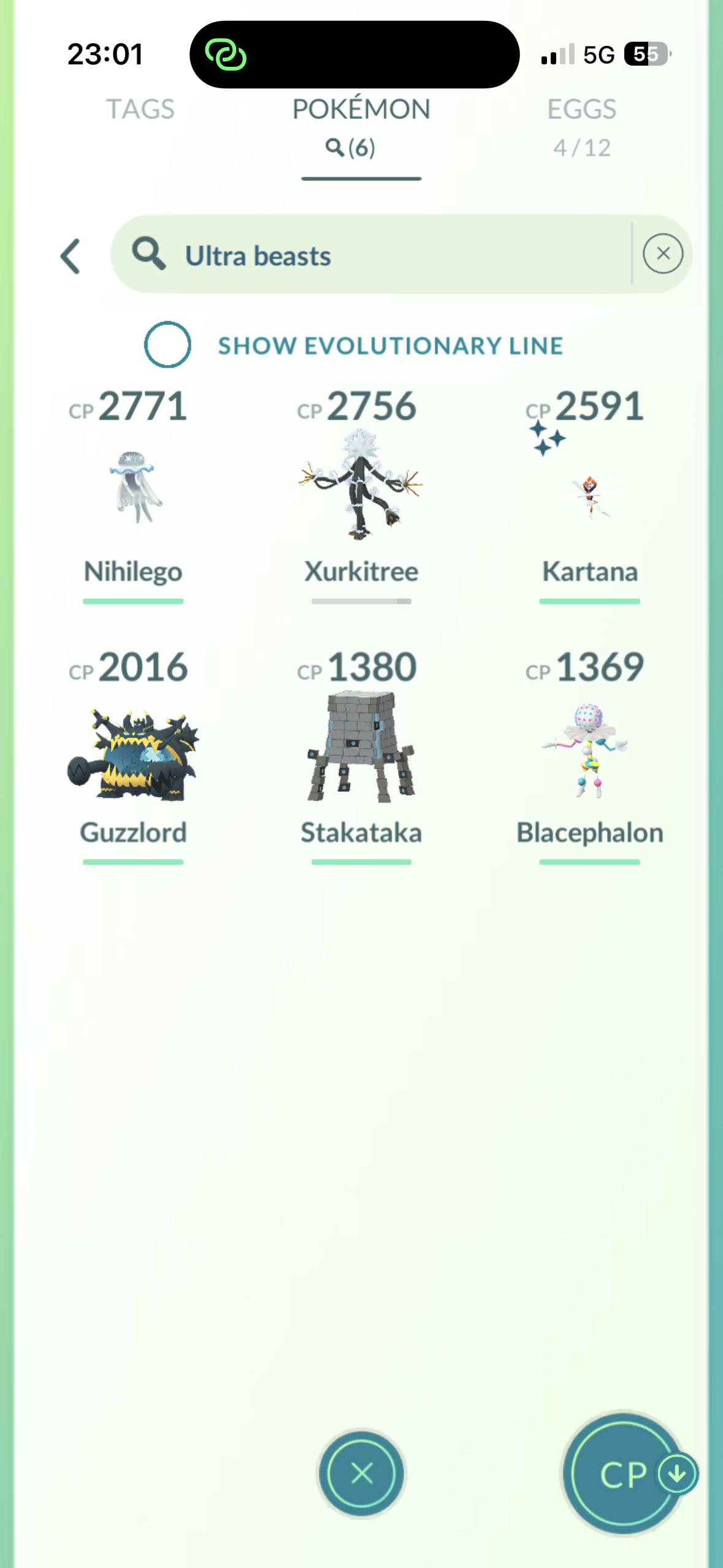
Task: Clear the Ultra beasts search text
Action: pyautogui.click(x=662, y=253)
